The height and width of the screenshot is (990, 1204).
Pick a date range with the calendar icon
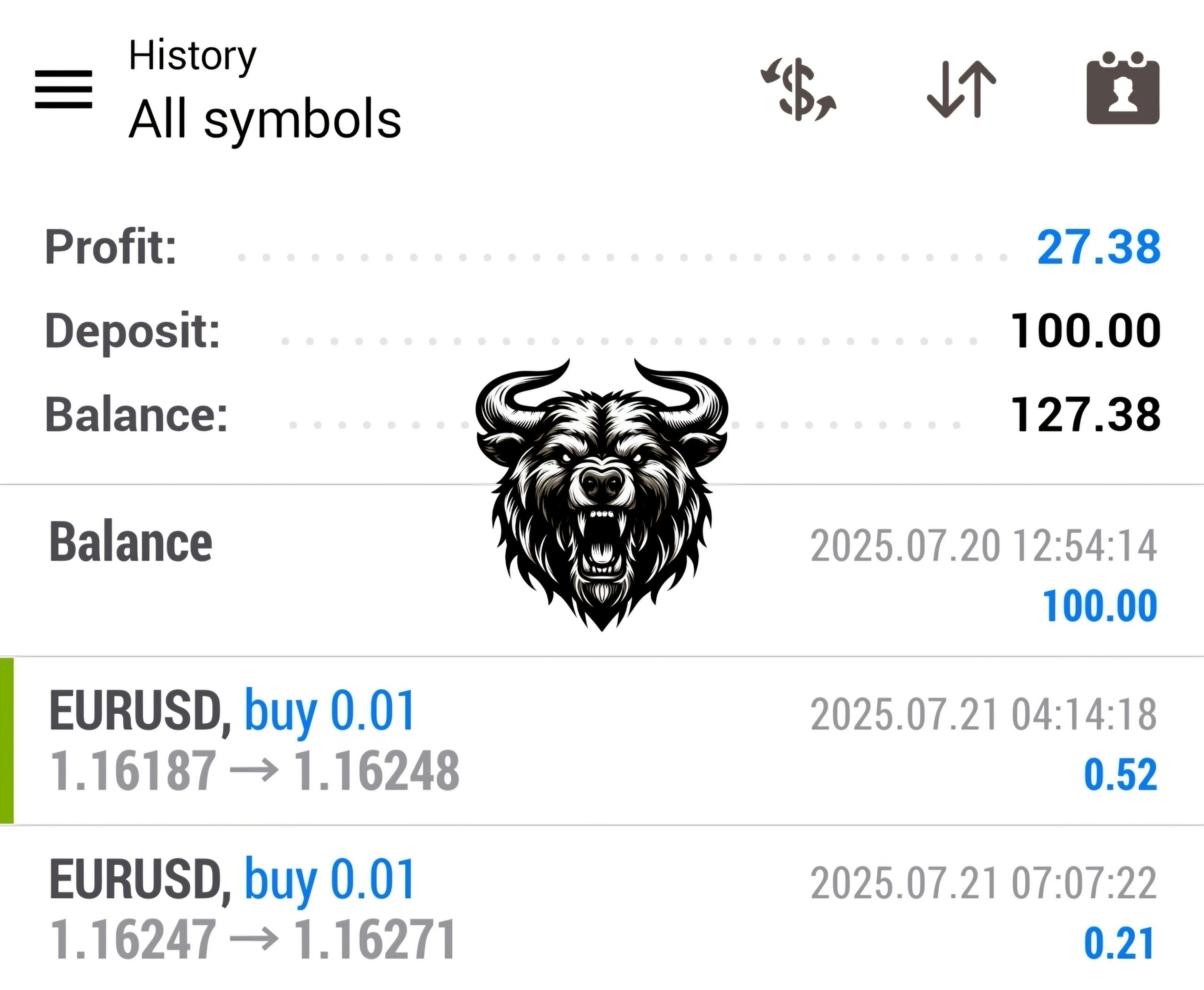click(x=1123, y=89)
